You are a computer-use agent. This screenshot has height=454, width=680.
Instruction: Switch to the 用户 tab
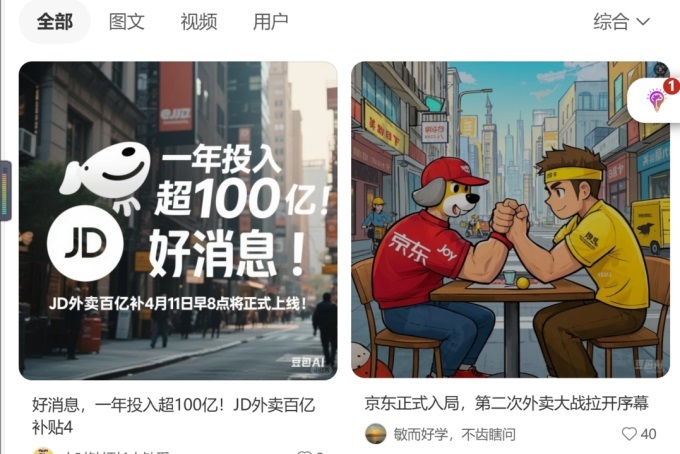(x=271, y=22)
